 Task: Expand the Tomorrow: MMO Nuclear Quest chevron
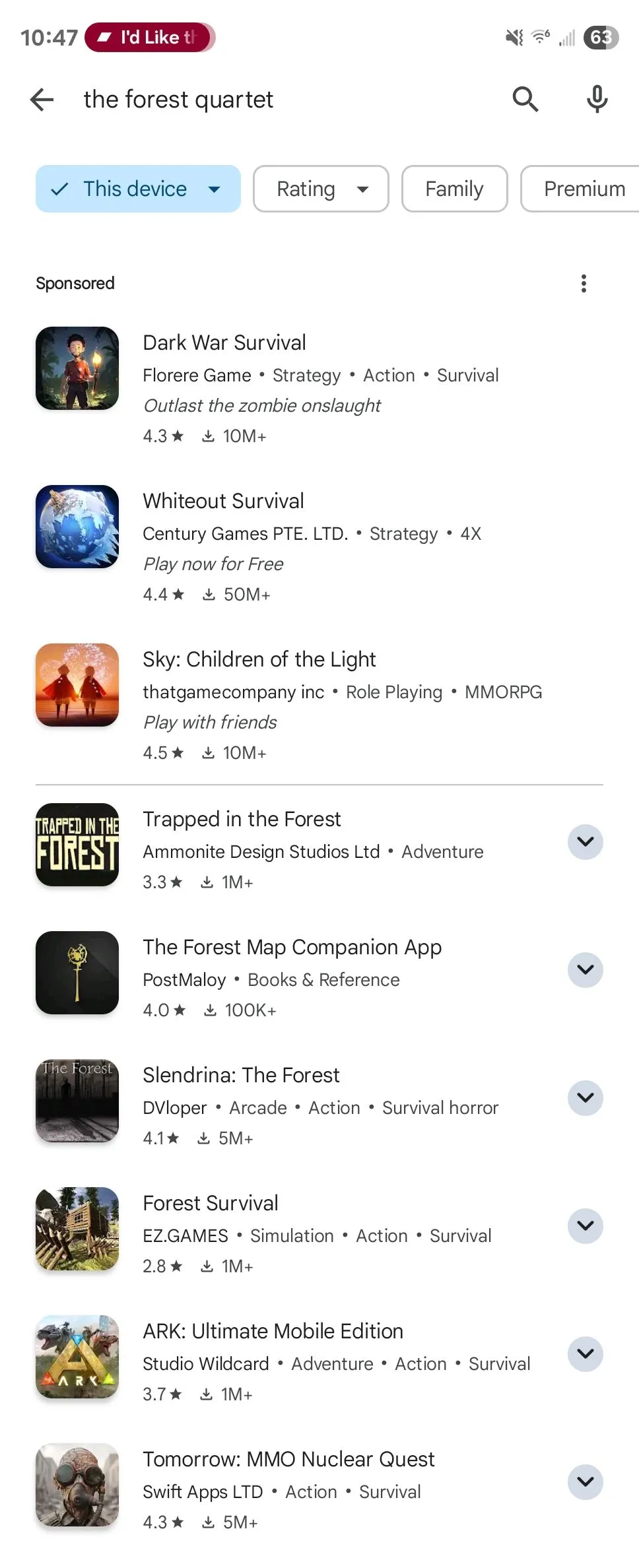point(586,1482)
